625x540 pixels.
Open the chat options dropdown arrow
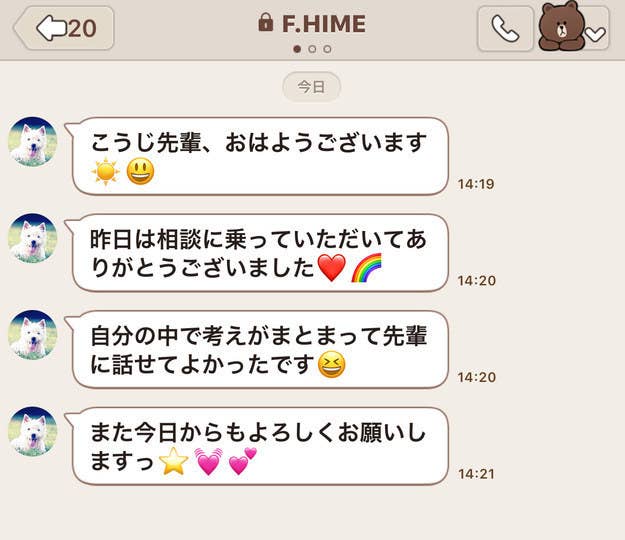point(597,32)
